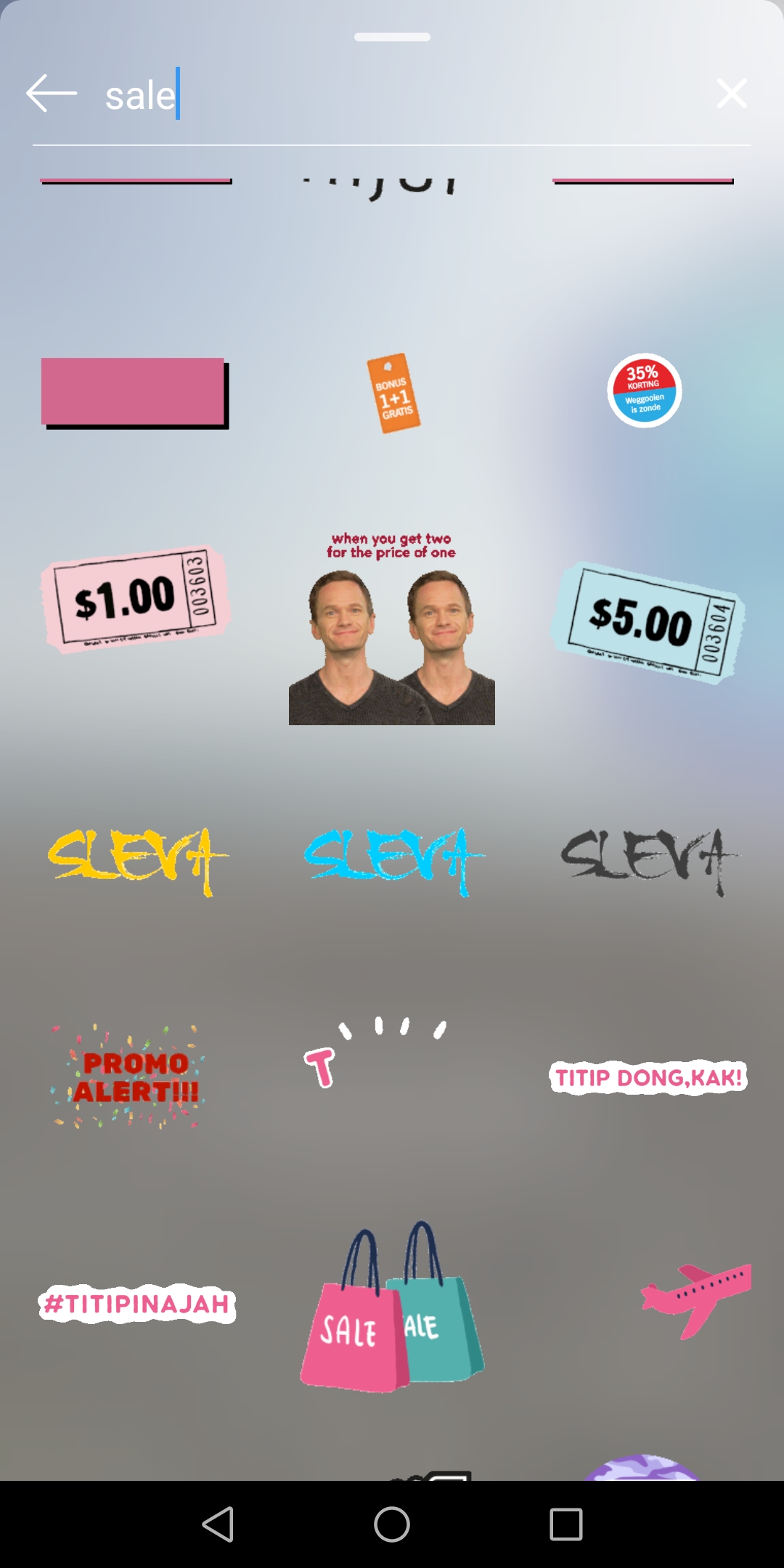Select the yellow SLEVA sticker
This screenshot has height=1568, width=784.
point(136,859)
